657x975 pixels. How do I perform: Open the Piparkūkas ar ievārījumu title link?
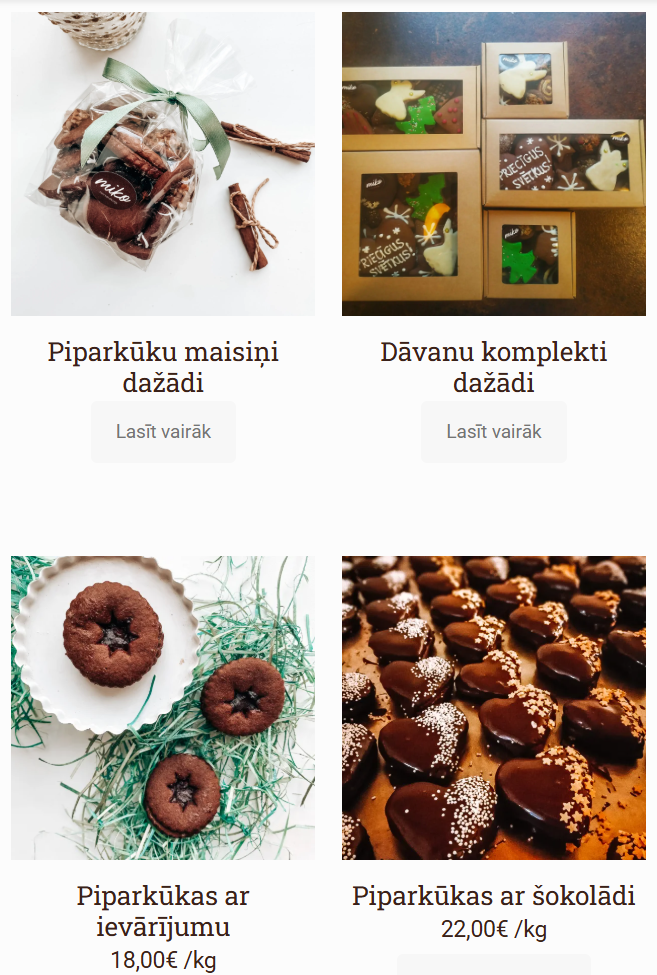[163, 911]
